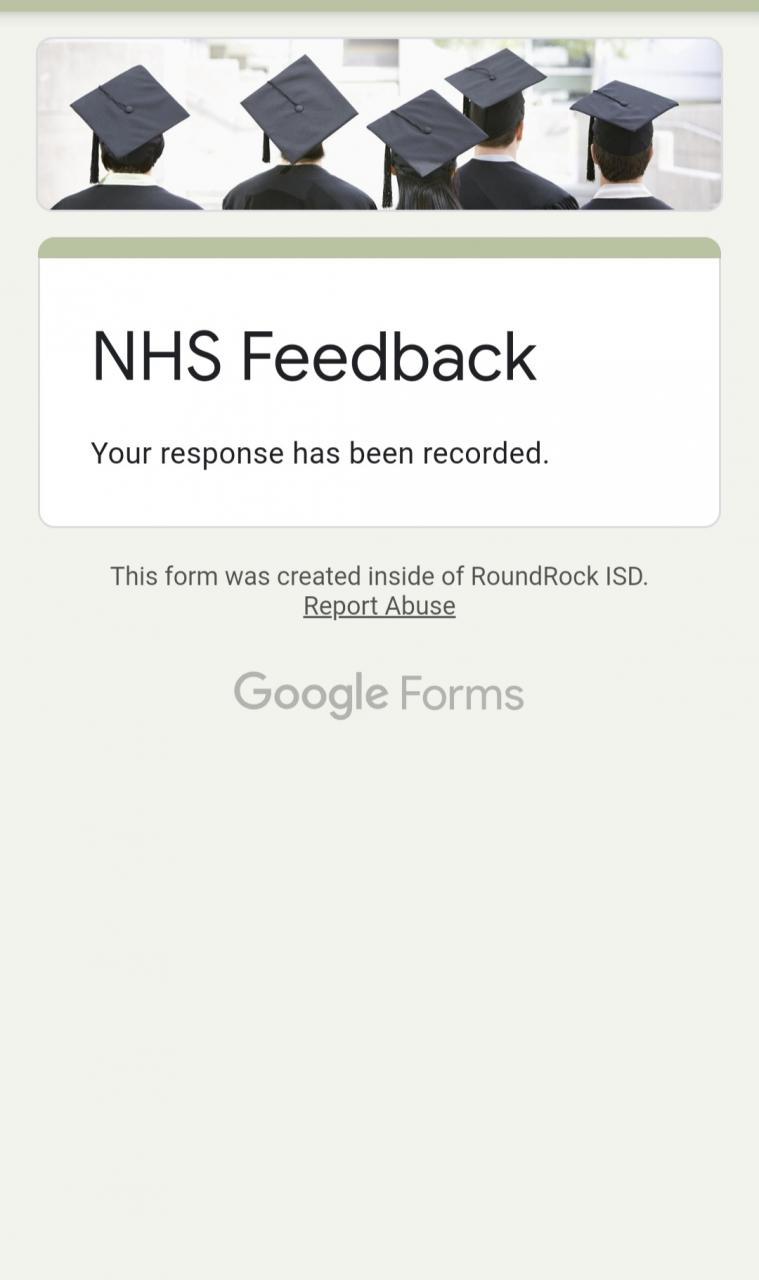The image size is (759, 1280).
Task: Open the Google Forms logo link
Action: [378, 694]
